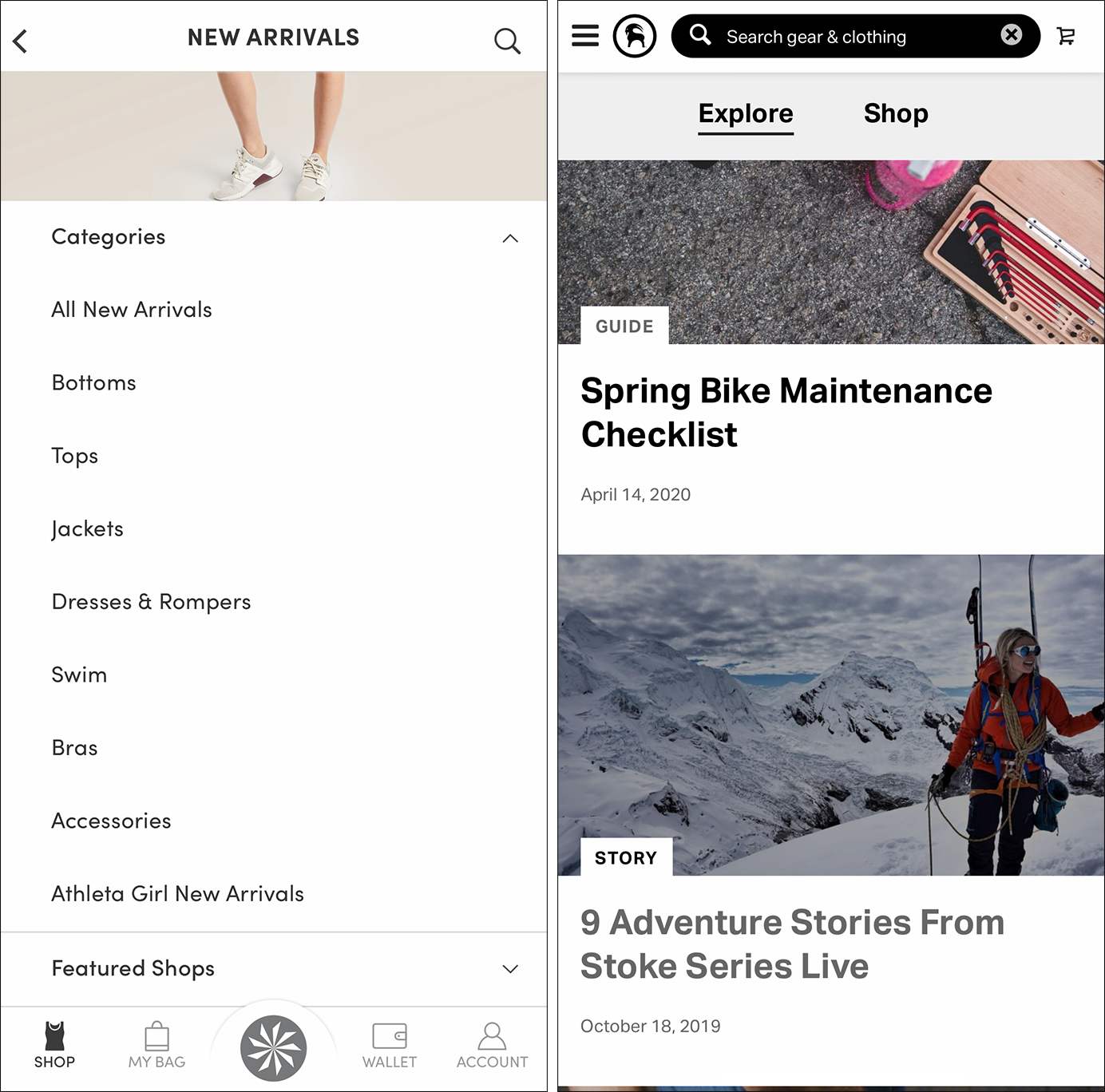Open the hamburger menu
1105x1092 pixels.
[585, 36]
